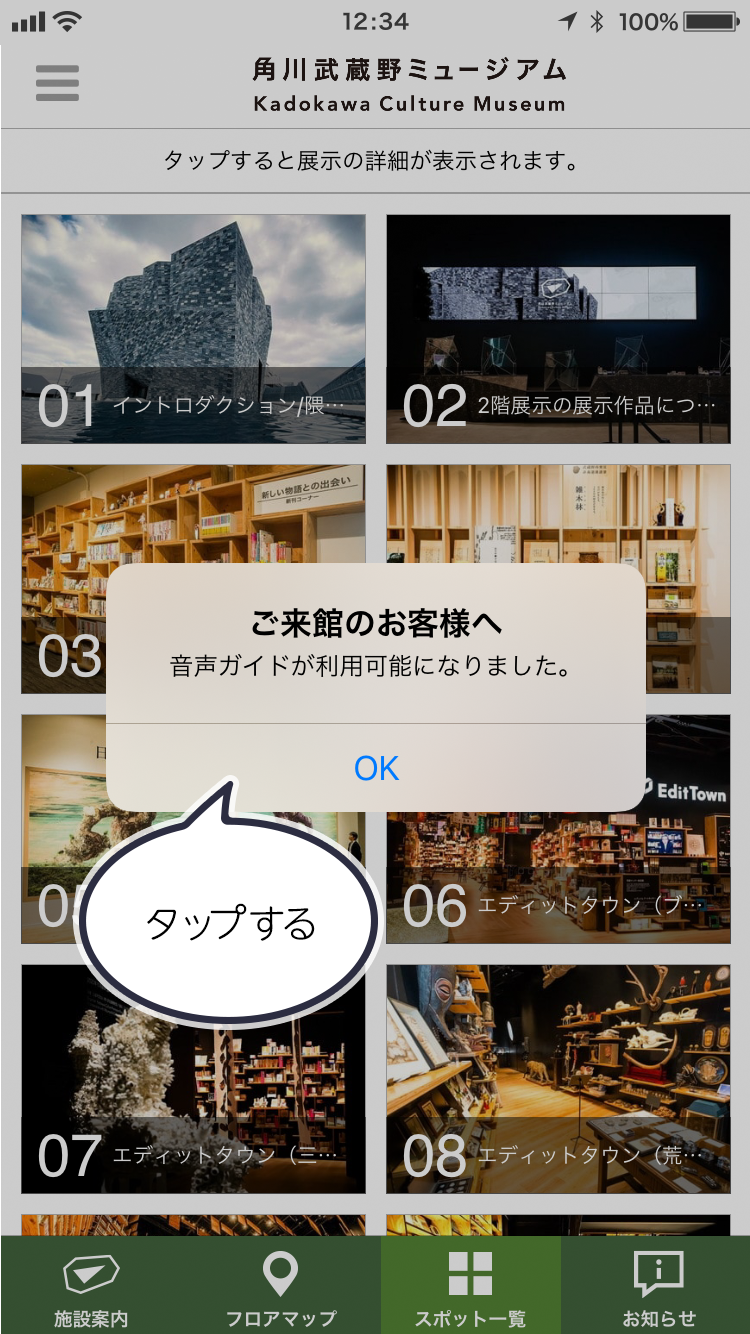The image size is (750, 1334).
Task: View spot 02 2階展示の展示作品 tile
Action: point(558,328)
